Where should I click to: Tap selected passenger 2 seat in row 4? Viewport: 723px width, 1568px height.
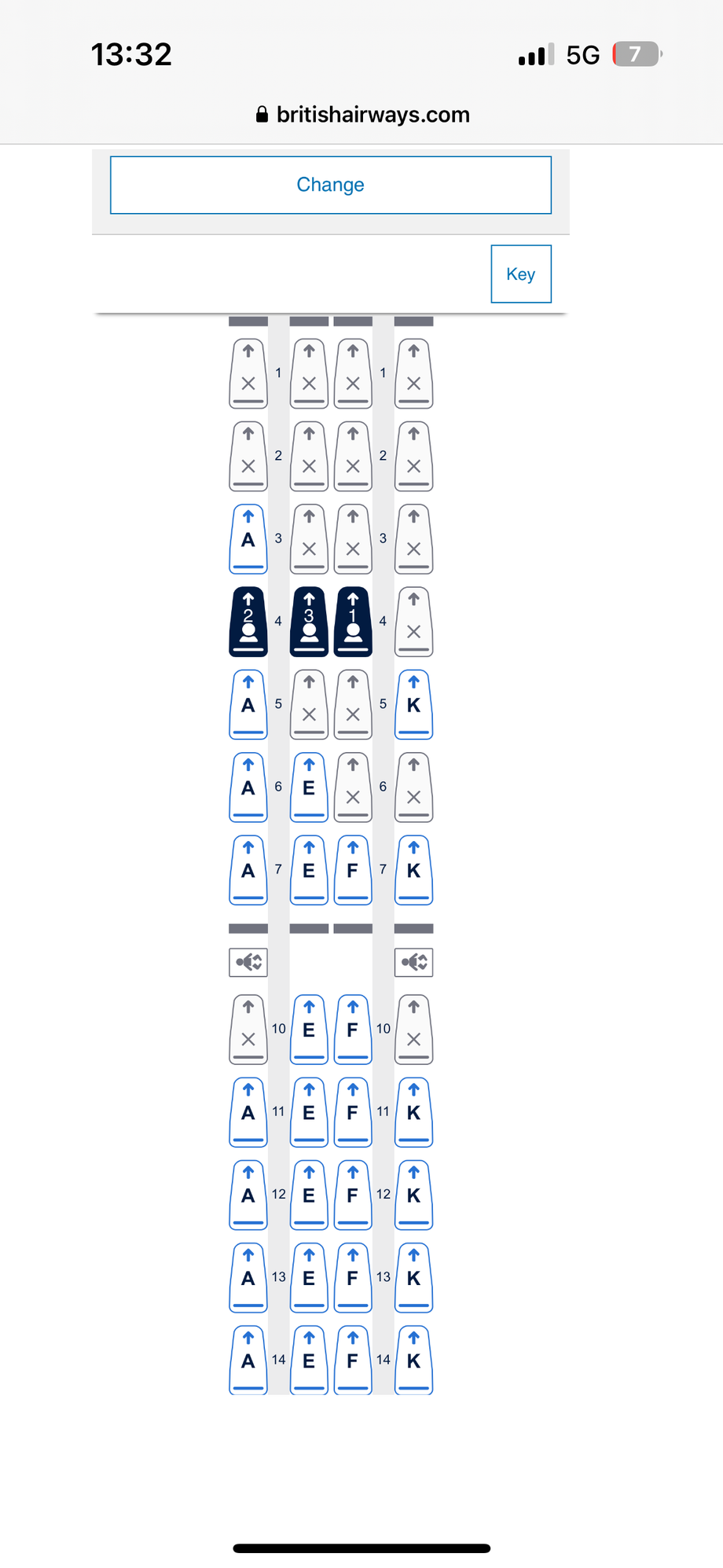click(248, 622)
